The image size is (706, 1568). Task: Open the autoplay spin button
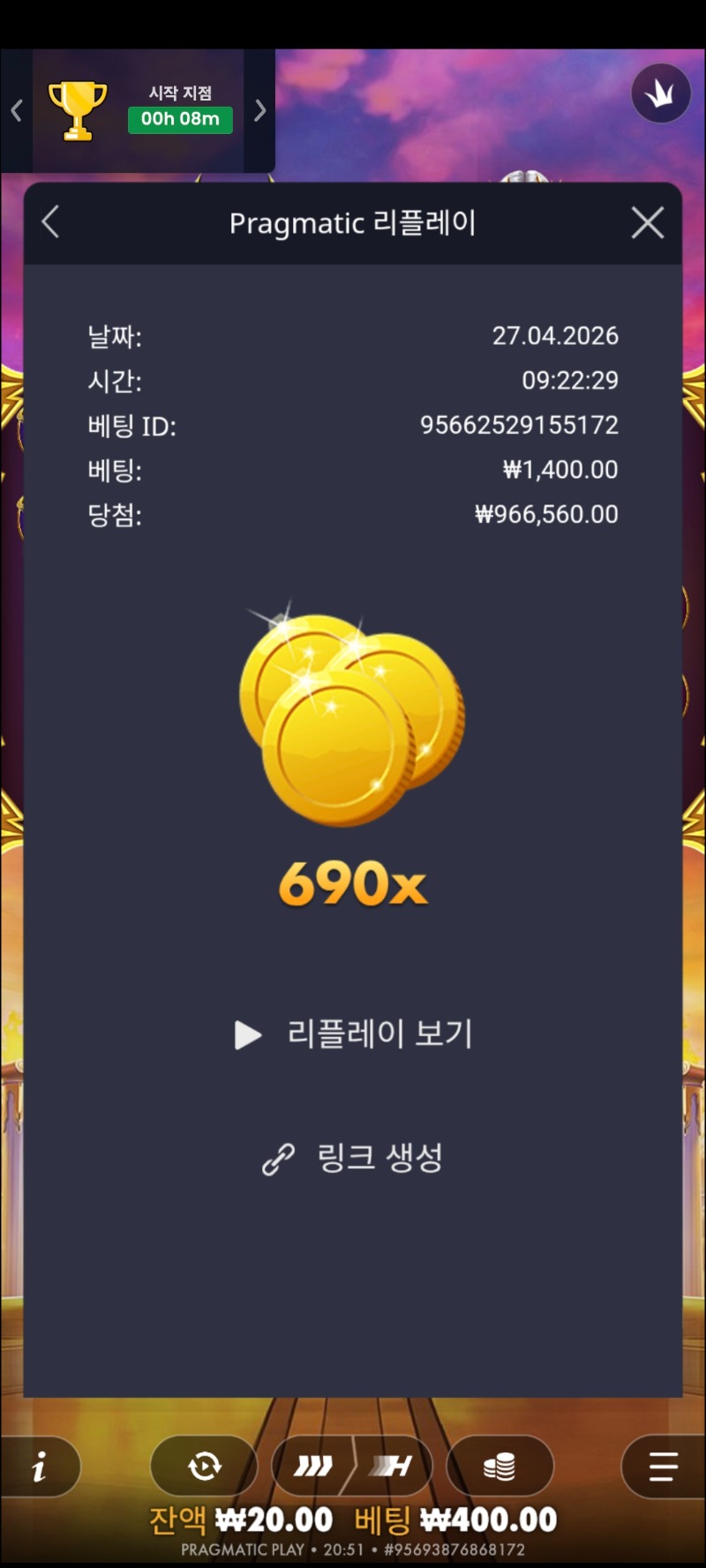(204, 1467)
